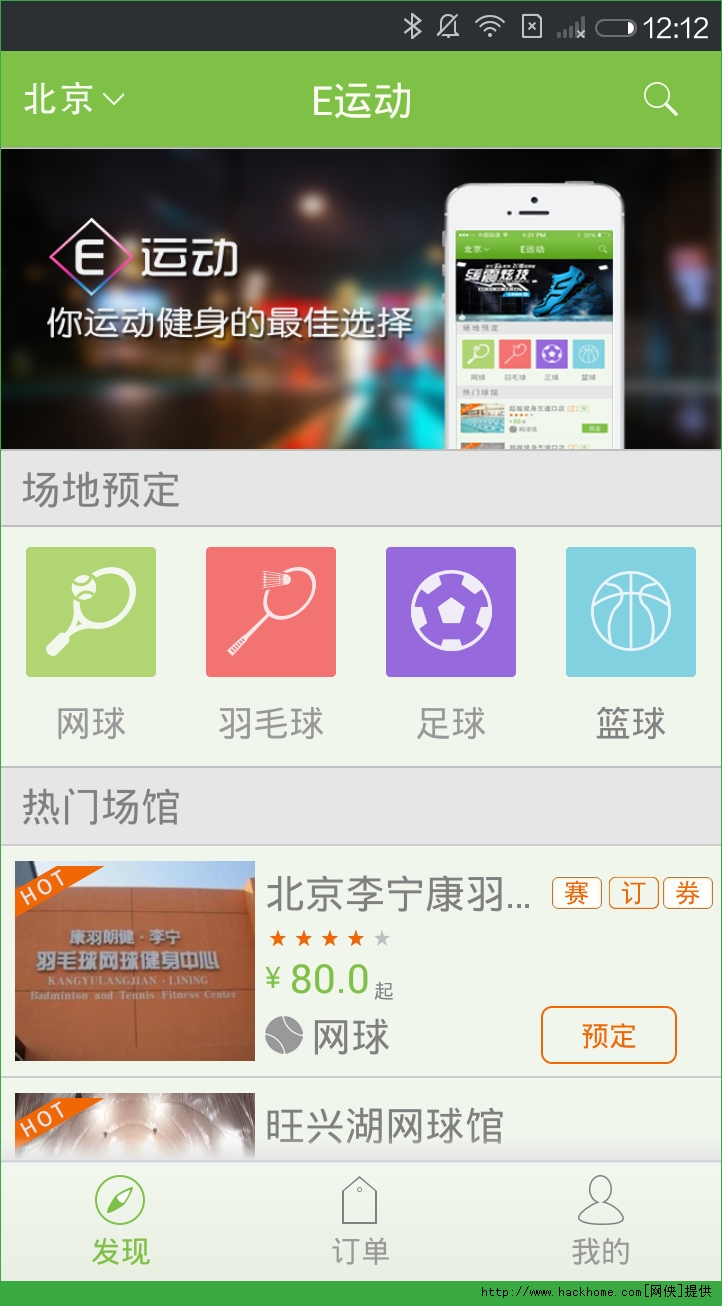Switch to the 订单 tab
This screenshot has width=722, height=1306.
pos(360,1221)
